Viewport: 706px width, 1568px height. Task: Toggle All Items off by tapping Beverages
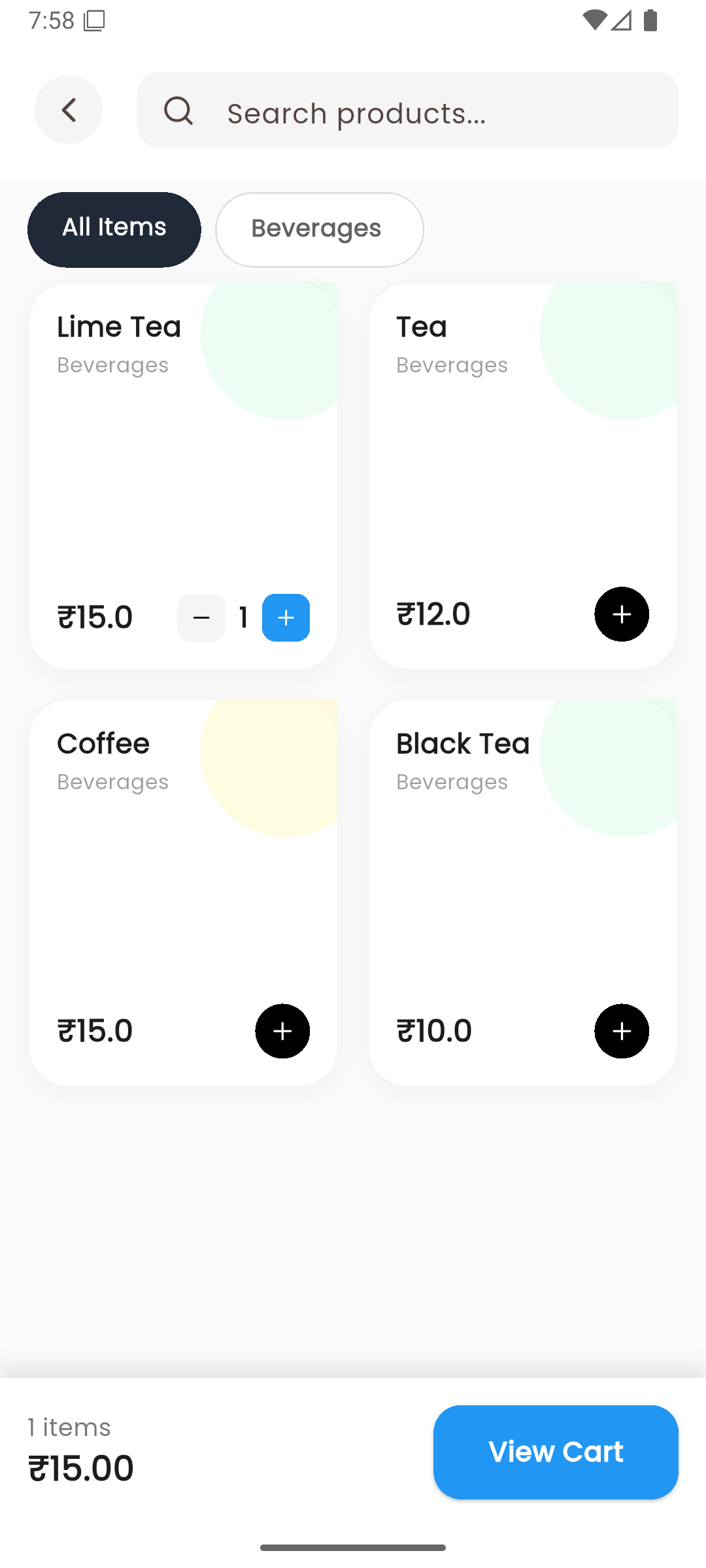click(x=319, y=229)
